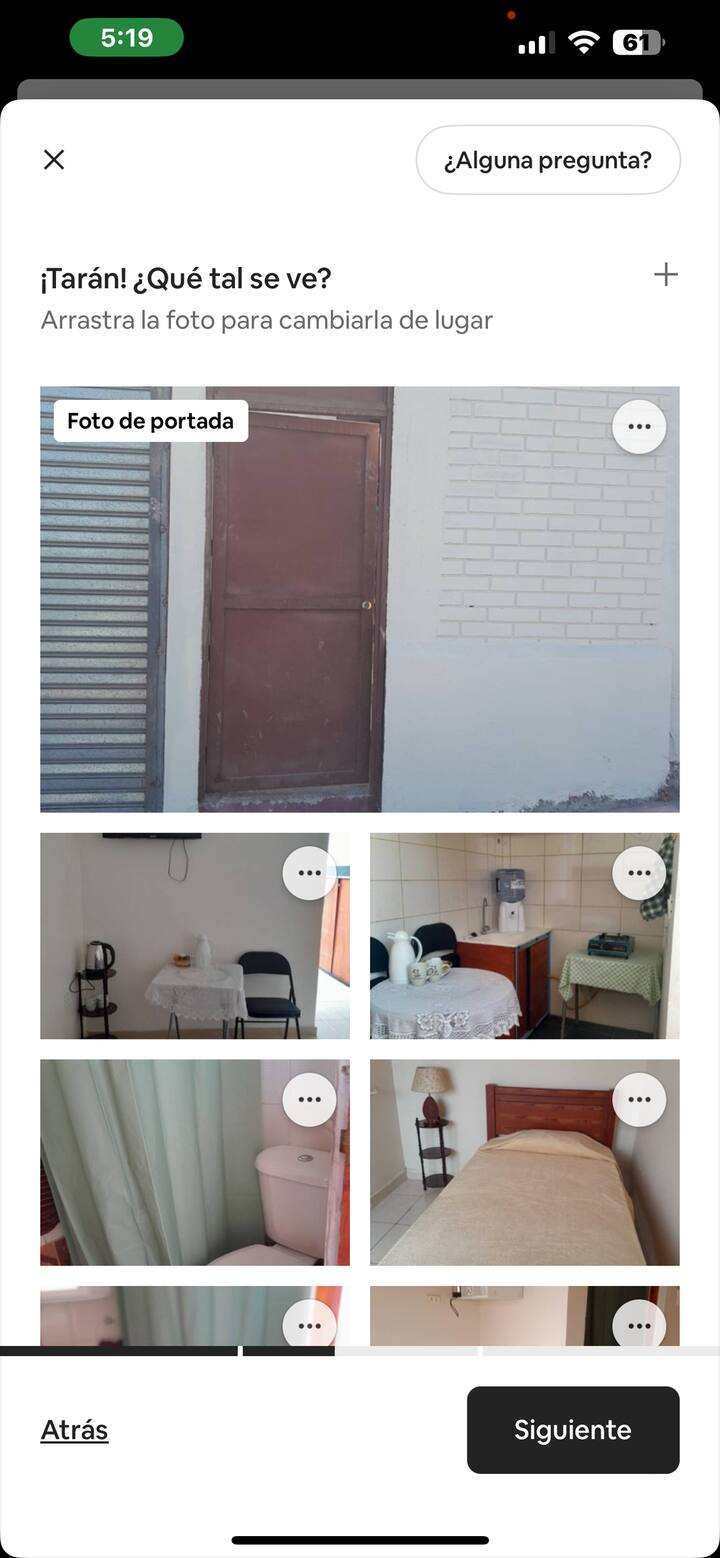The height and width of the screenshot is (1558, 720).
Task: Add more photos with the plus icon
Action: [665, 275]
